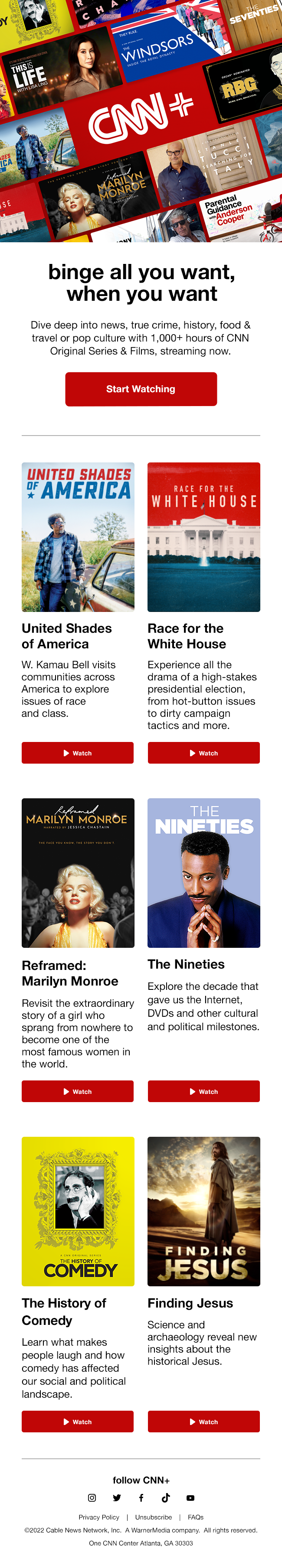Watch Finding Jesus

click(203, 1422)
